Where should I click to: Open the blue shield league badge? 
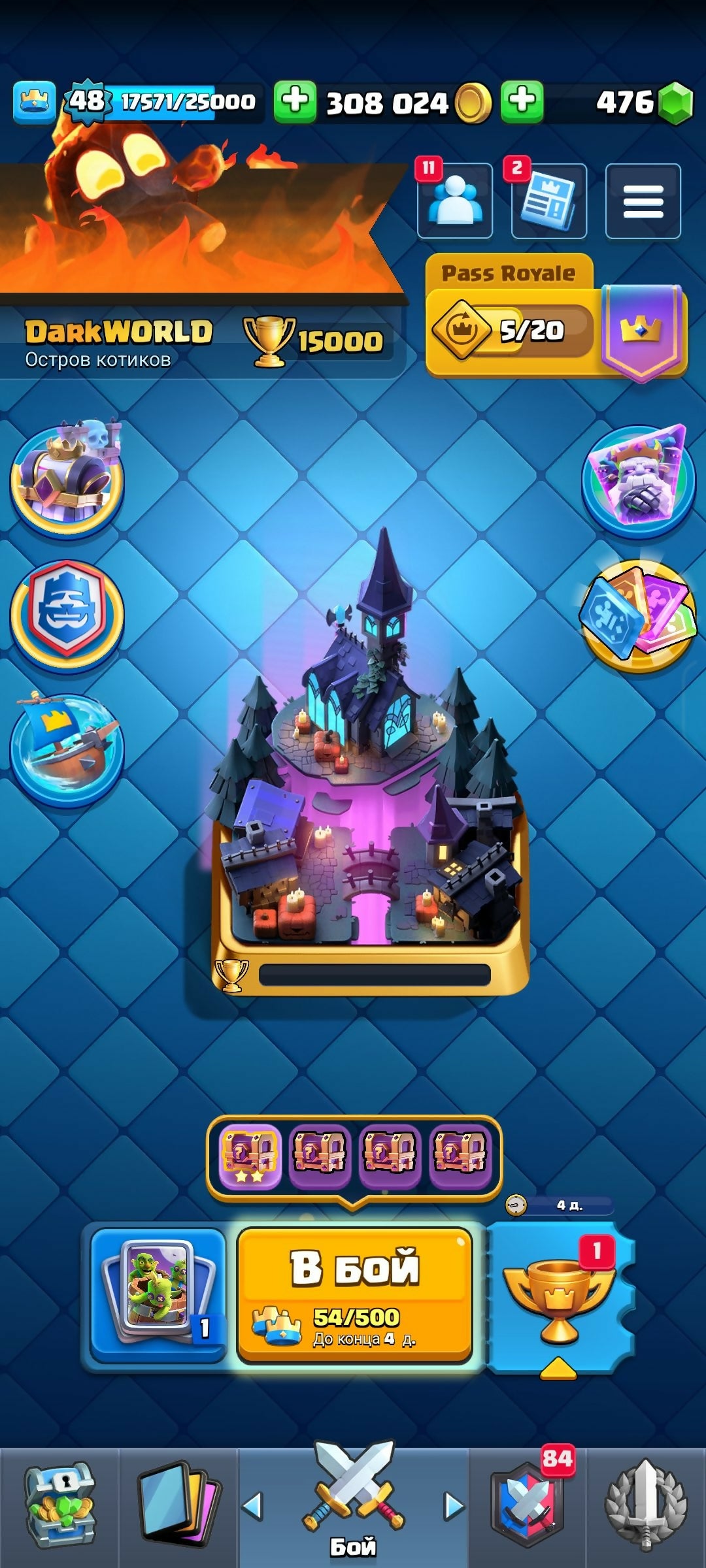pos(67,614)
